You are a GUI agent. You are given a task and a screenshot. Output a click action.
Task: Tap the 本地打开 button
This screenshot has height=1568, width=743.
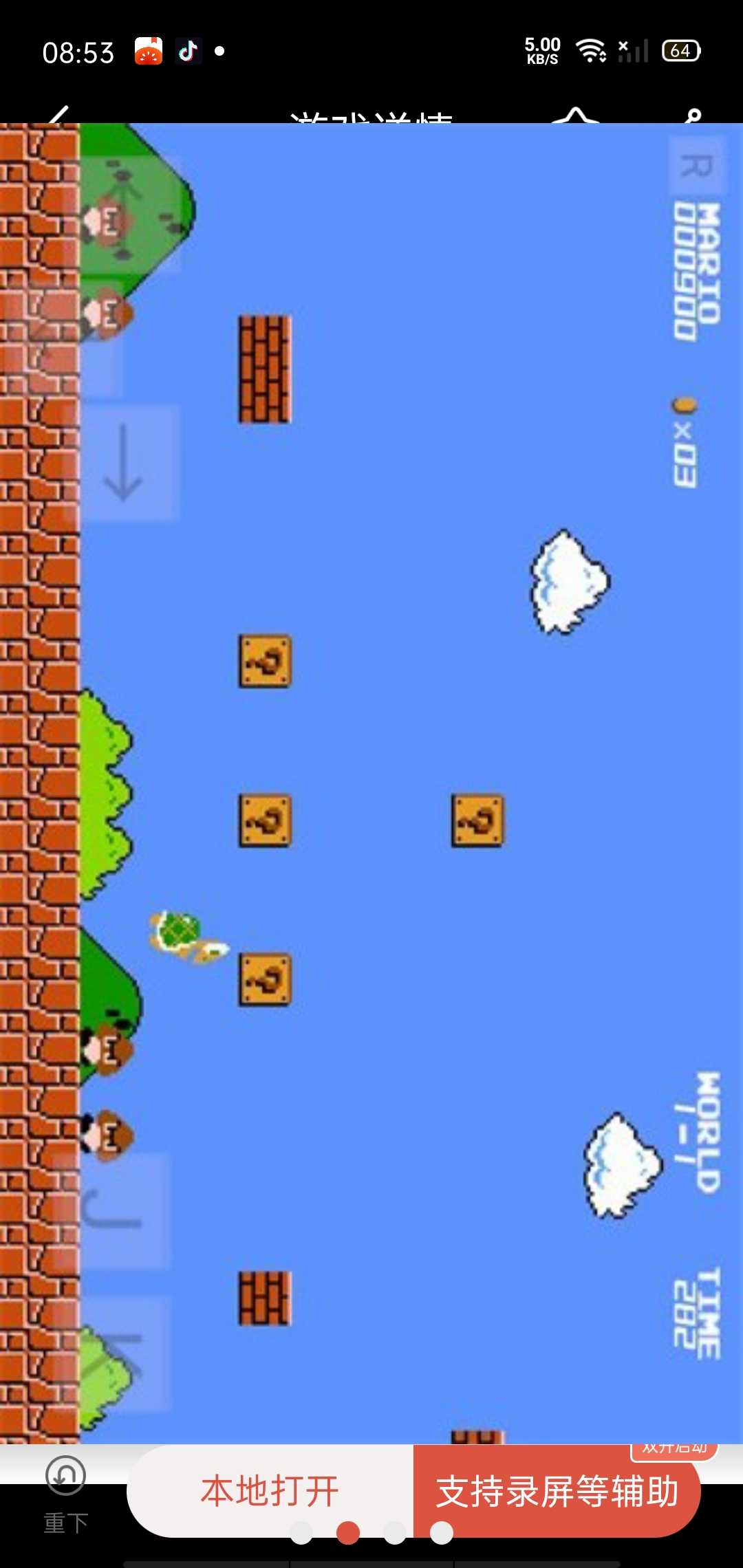coord(270,1490)
